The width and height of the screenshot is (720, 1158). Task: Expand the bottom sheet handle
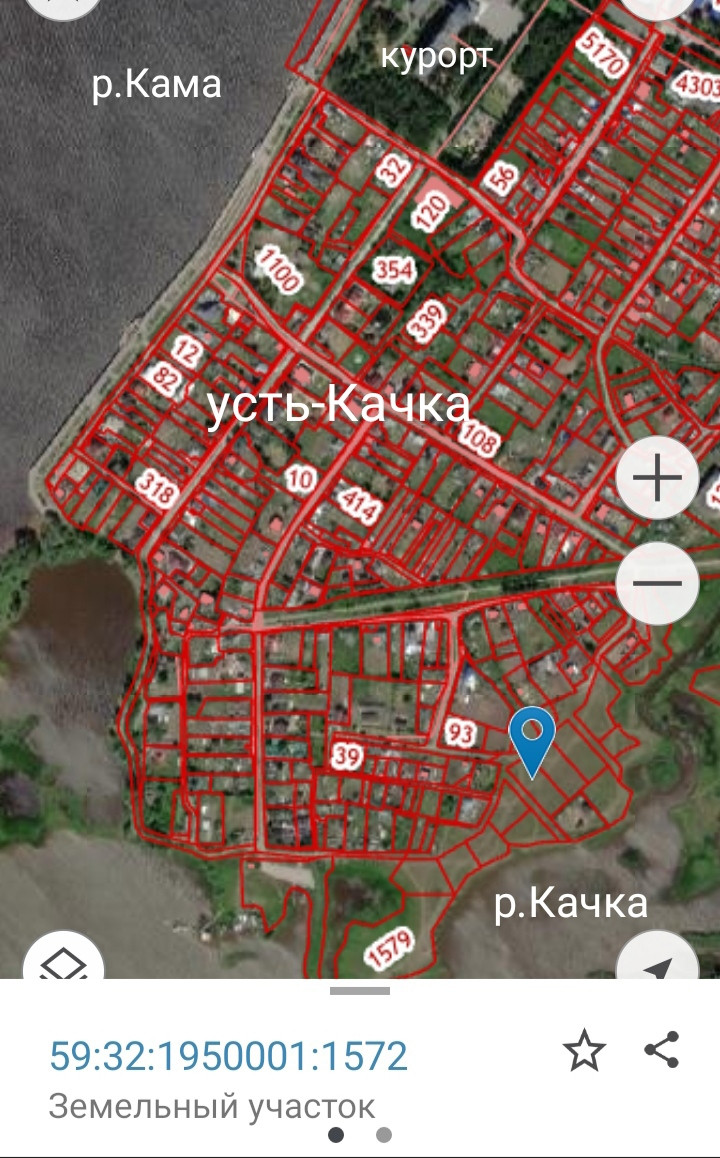click(x=360, y=991)
